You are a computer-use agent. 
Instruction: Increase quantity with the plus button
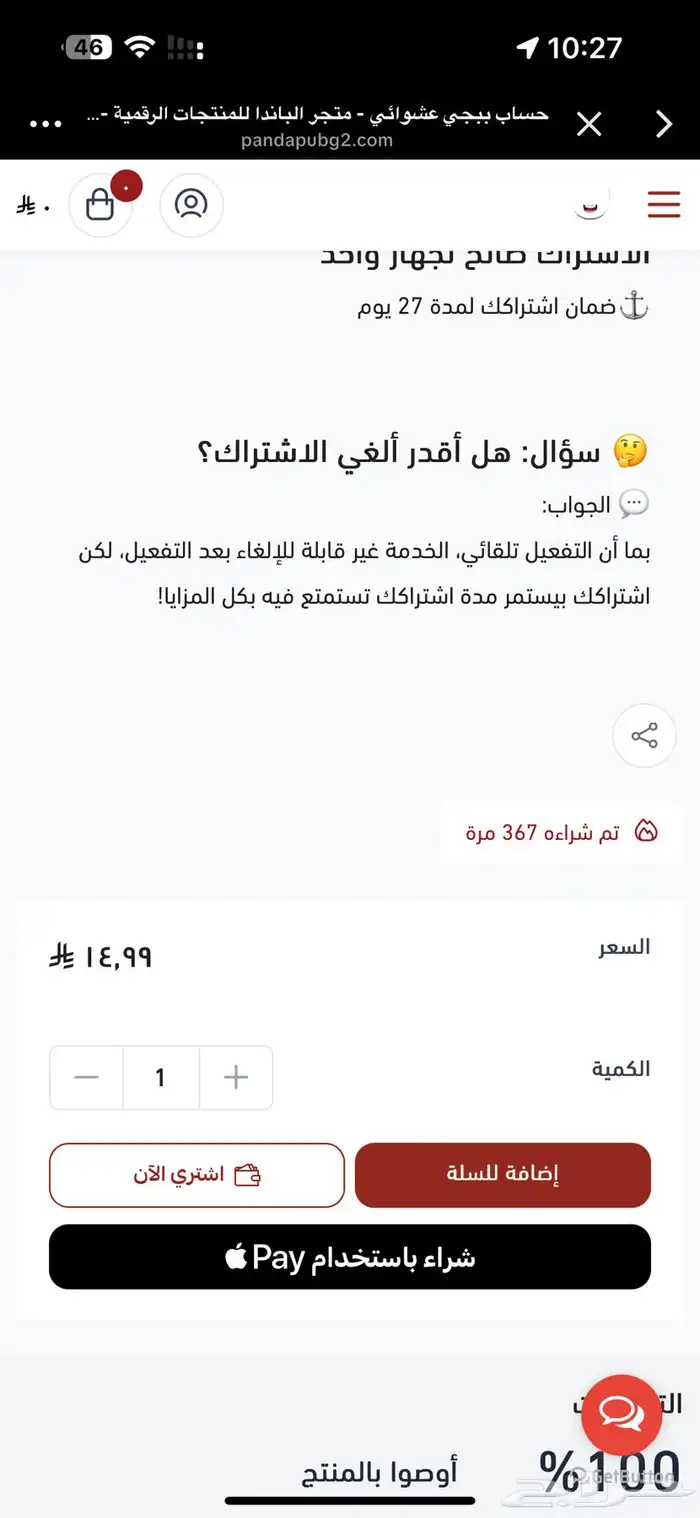click(236, 1077)
